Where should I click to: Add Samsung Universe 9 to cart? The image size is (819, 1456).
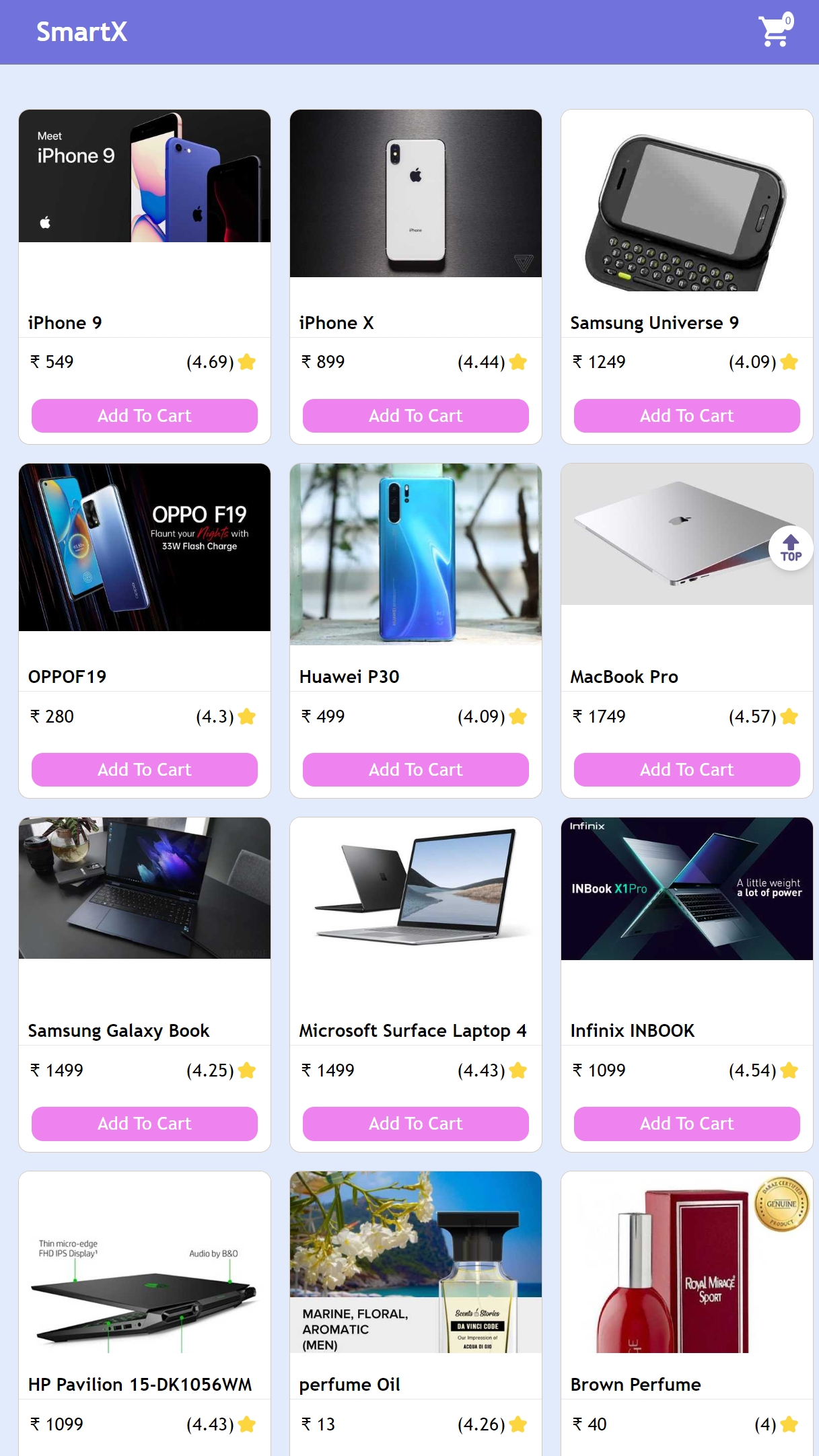(x=686, y=416)
